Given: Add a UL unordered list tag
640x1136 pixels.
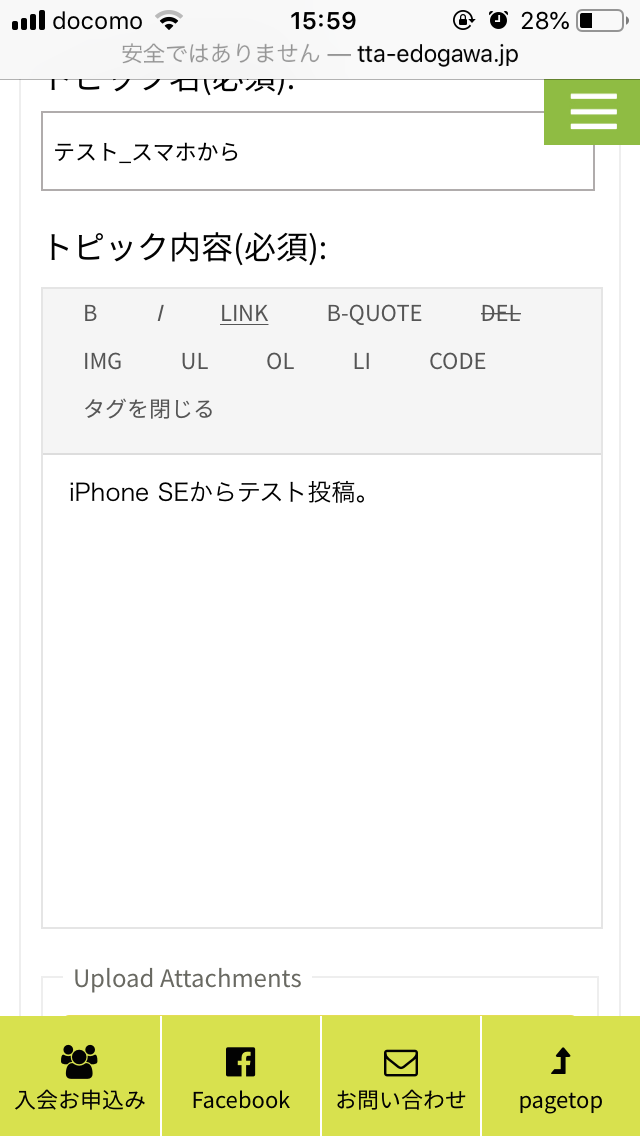Looking at the screenshot, I should tap(194, 361).
